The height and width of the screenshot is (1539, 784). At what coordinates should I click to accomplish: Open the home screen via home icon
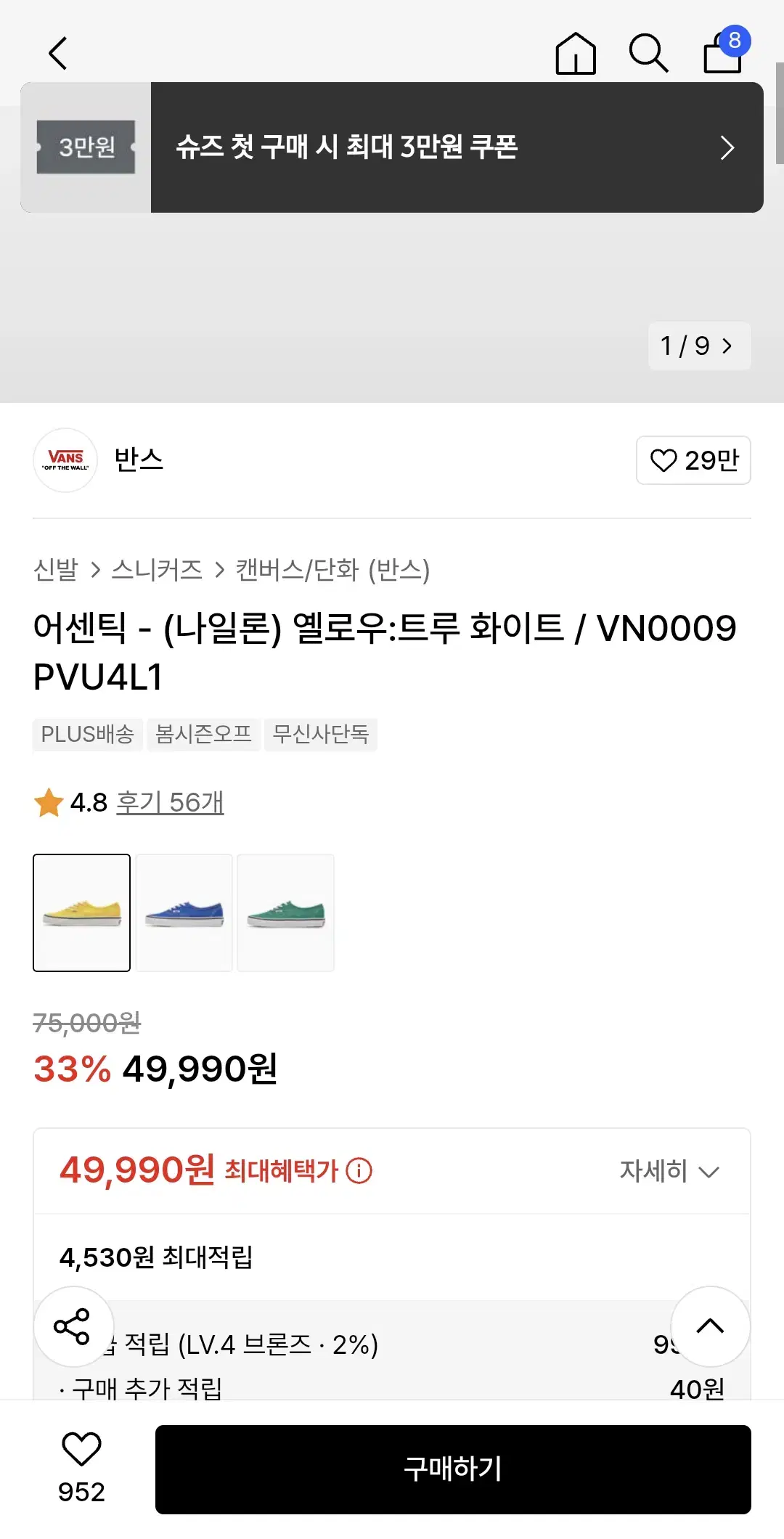pos(576,54)
